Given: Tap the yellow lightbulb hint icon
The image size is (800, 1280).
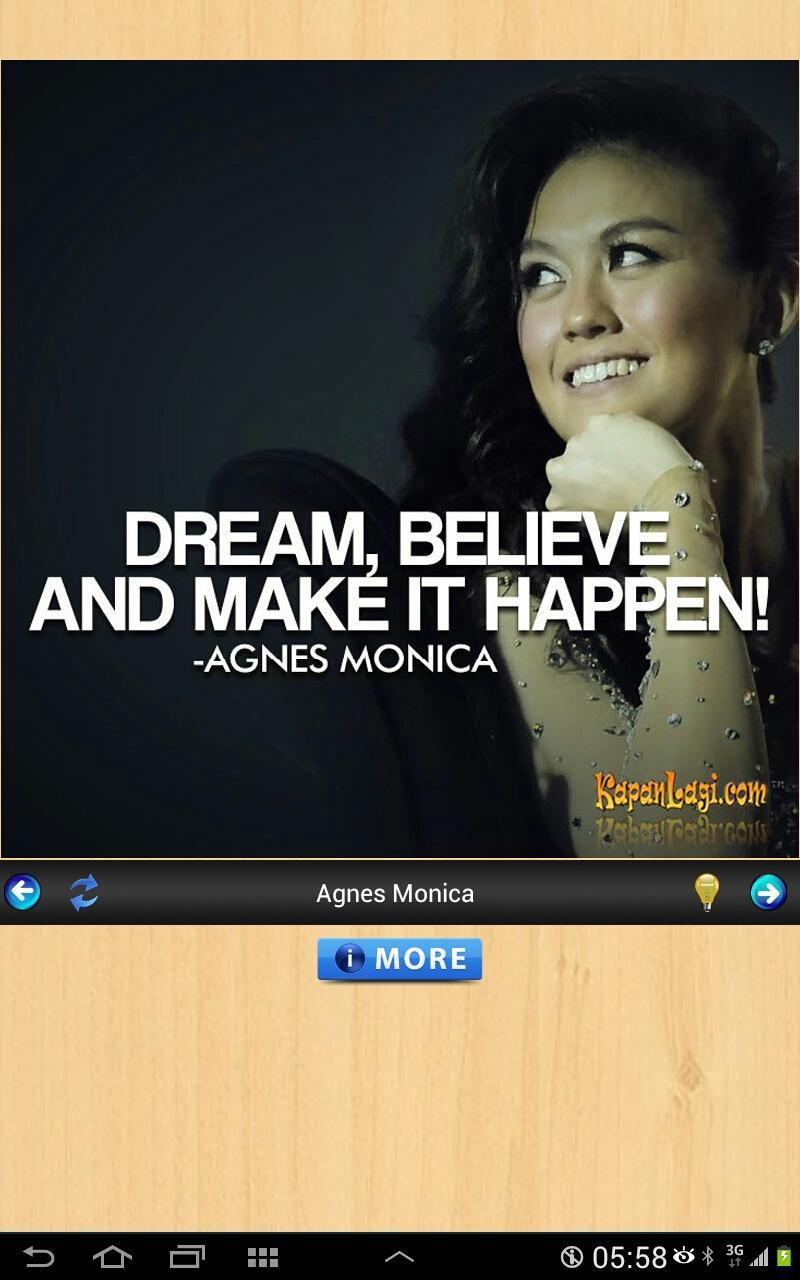Looking at the screenshot, I should pyautogui.click(x=707, y=892).
